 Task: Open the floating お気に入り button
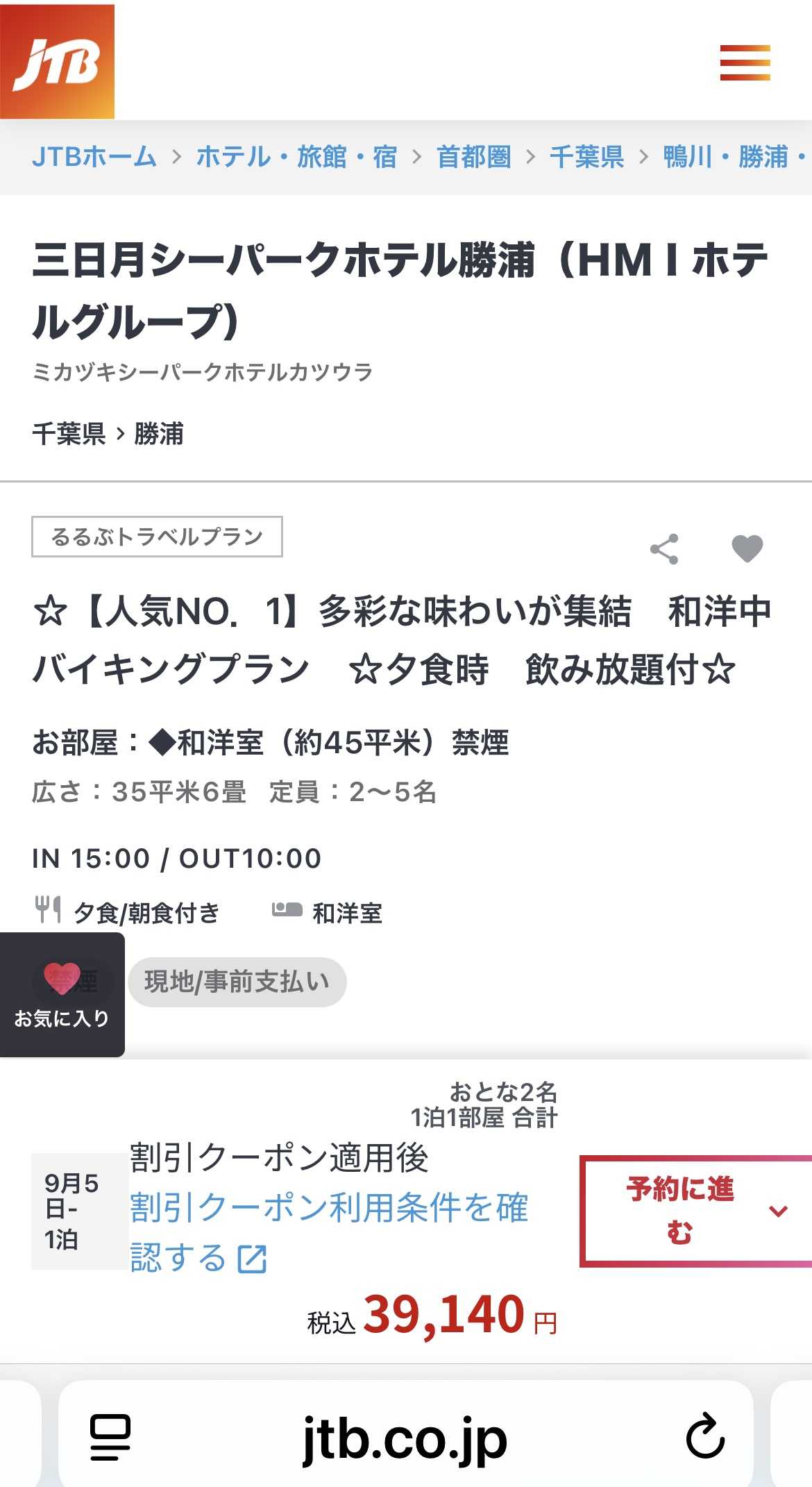coord(62,994)
